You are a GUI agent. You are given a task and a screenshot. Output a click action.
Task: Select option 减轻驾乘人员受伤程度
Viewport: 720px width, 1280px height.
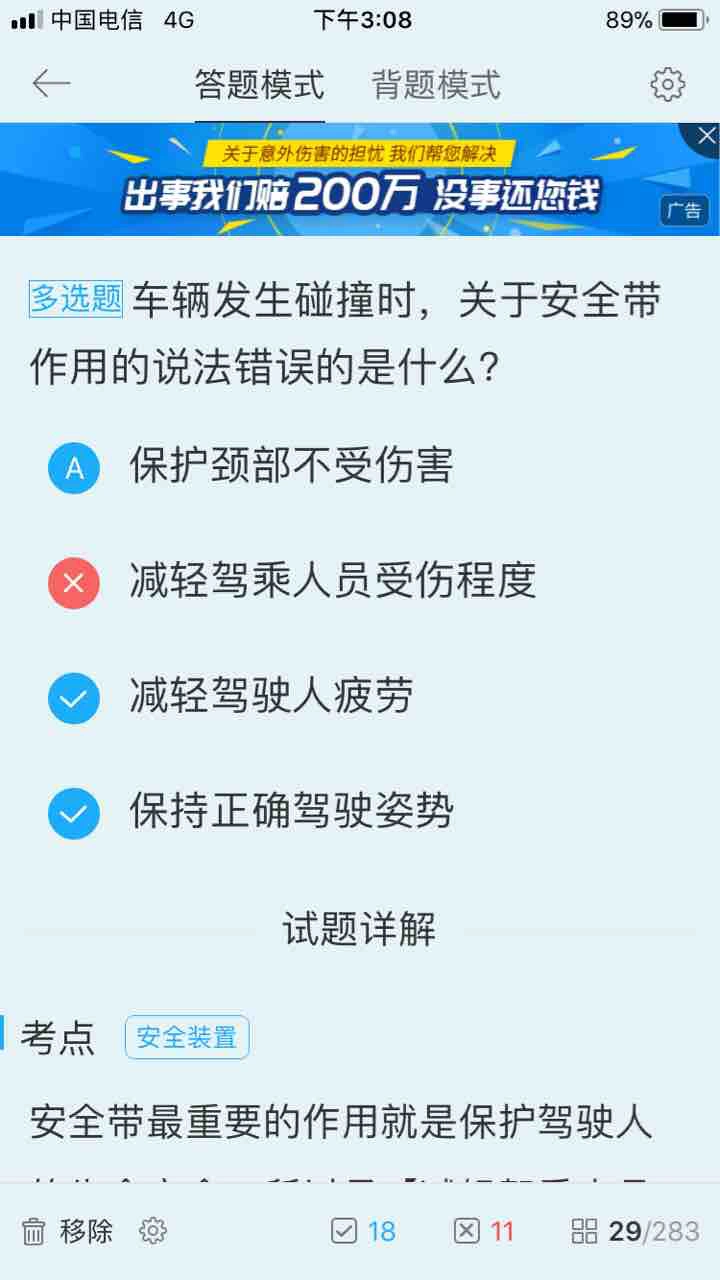(292, 582)
